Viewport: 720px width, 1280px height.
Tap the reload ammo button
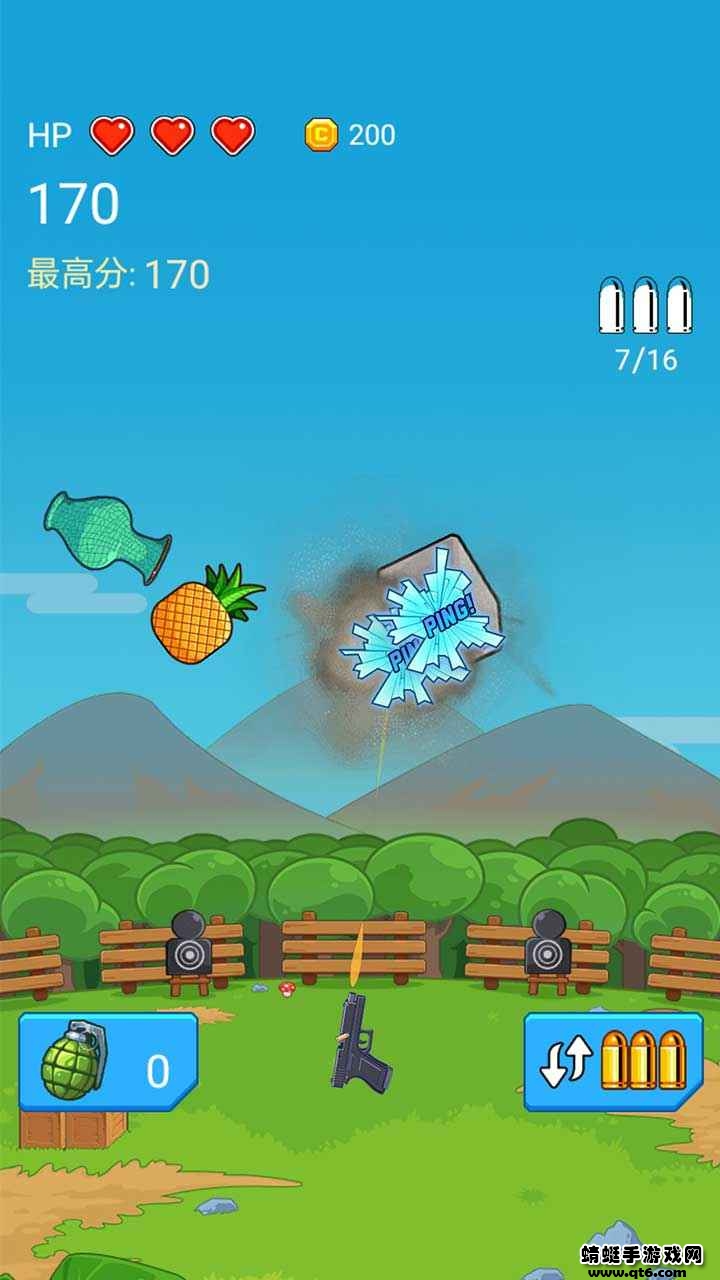(613, 1061)
